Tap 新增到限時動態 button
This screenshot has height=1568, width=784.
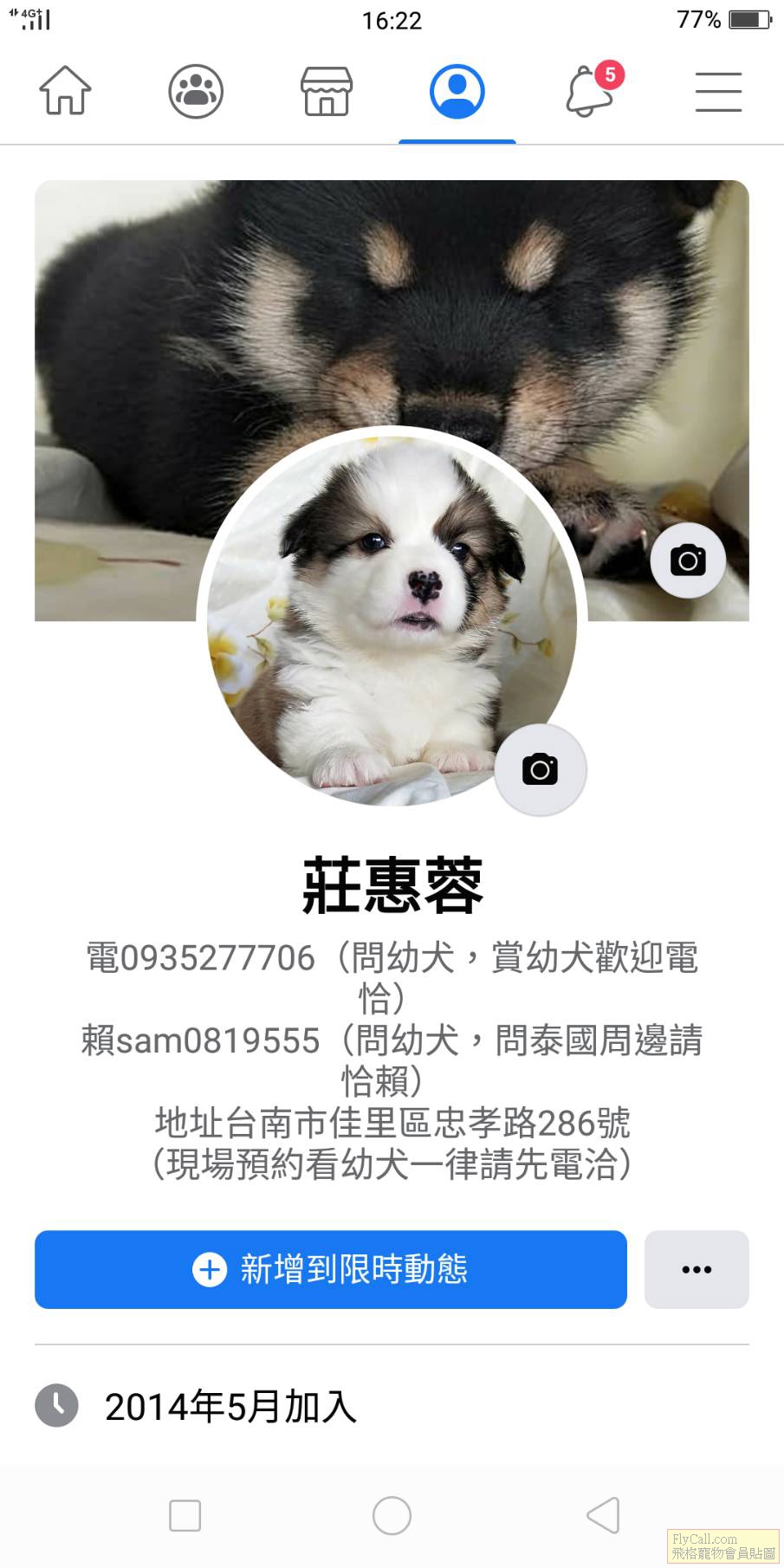tap(330, 1269)
